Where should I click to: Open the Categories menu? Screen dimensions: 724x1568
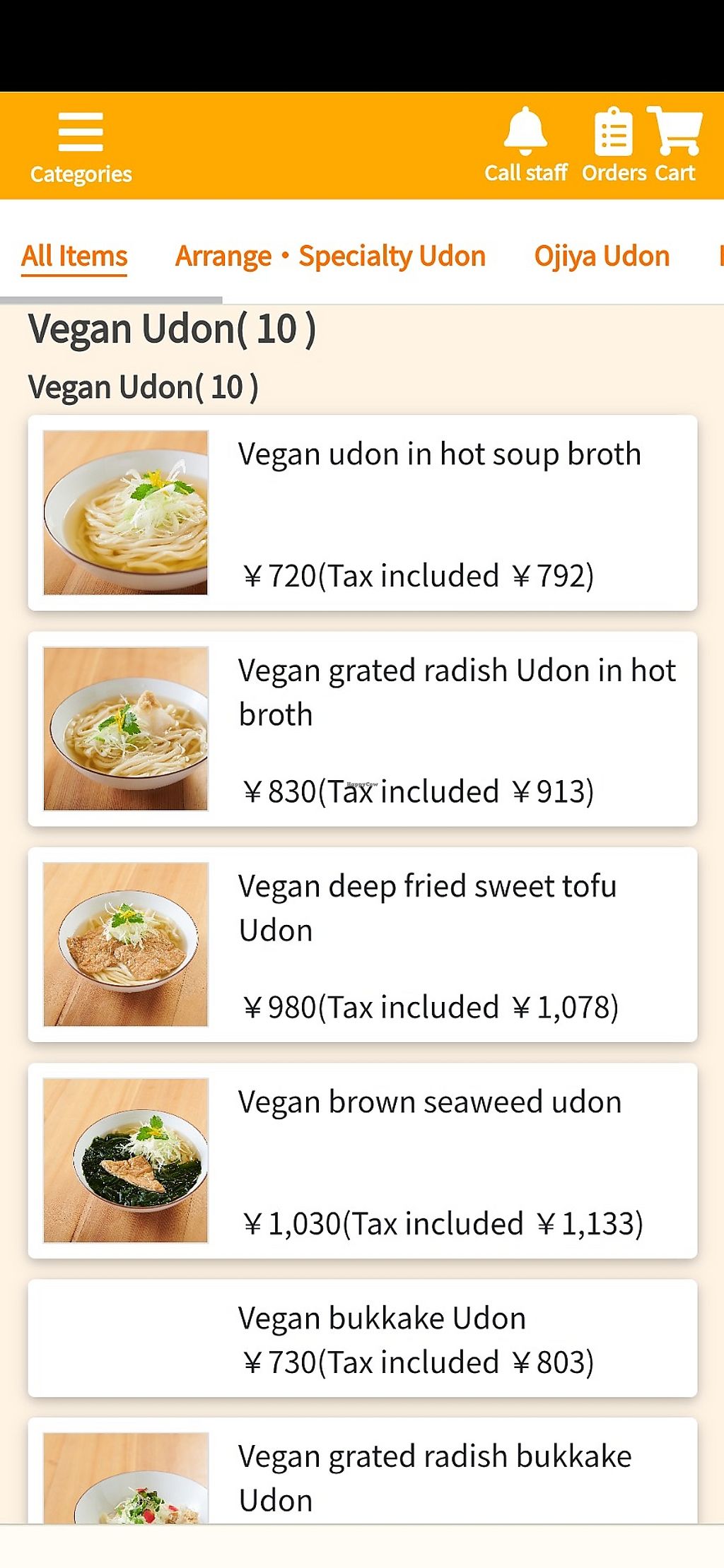click(x=81, y=147)
